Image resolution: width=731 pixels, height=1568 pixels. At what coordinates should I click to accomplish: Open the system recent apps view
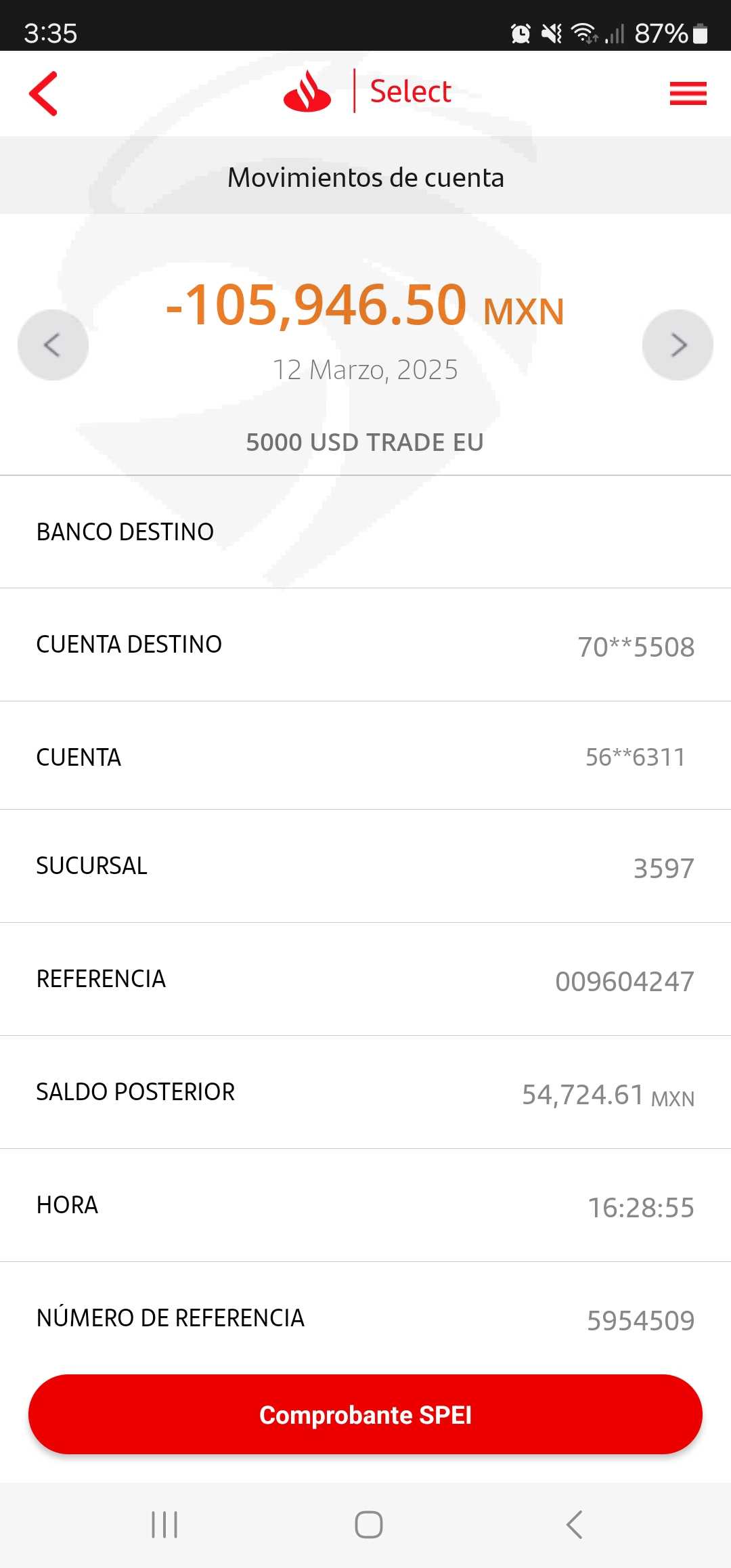click(x=164, y=1525)
